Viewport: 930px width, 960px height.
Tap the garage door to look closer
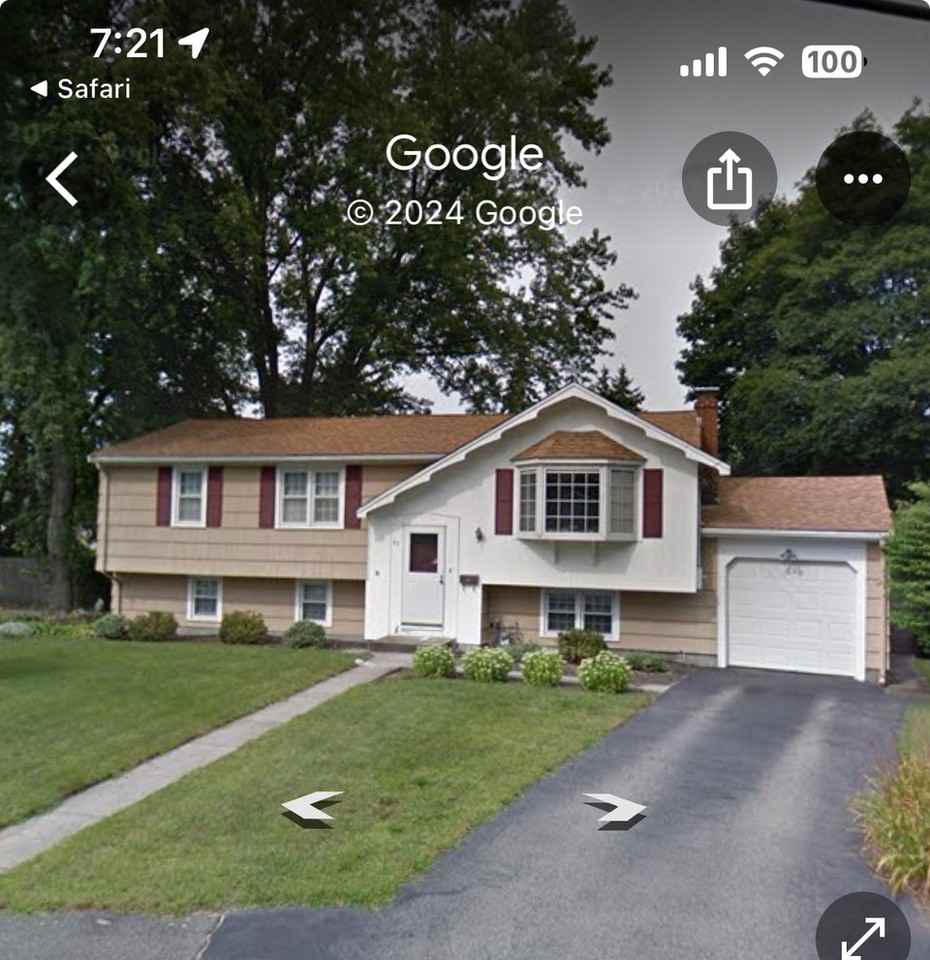coord(790,605)
